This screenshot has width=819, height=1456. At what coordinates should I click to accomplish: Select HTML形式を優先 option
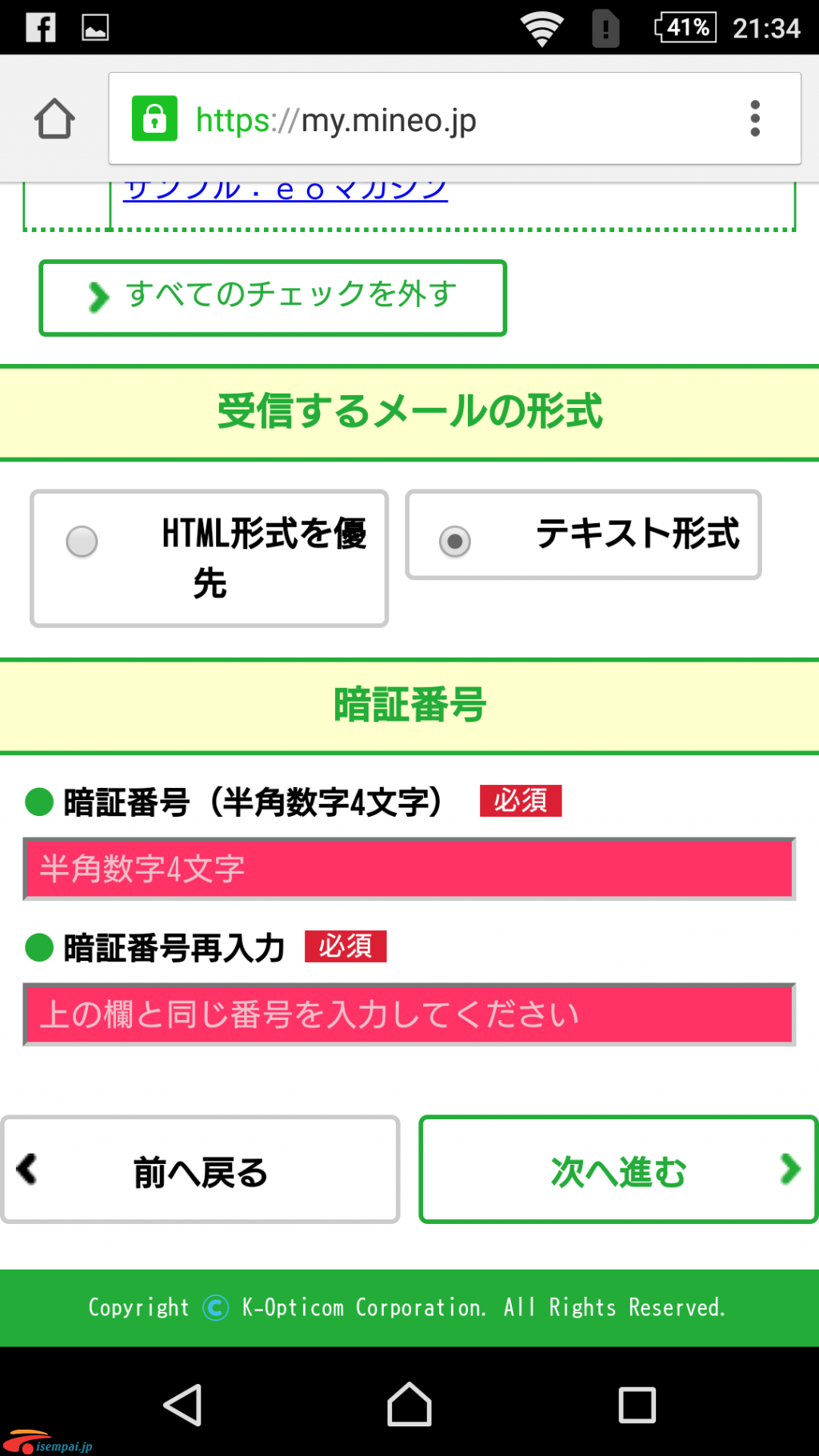(x=209, y=558)
